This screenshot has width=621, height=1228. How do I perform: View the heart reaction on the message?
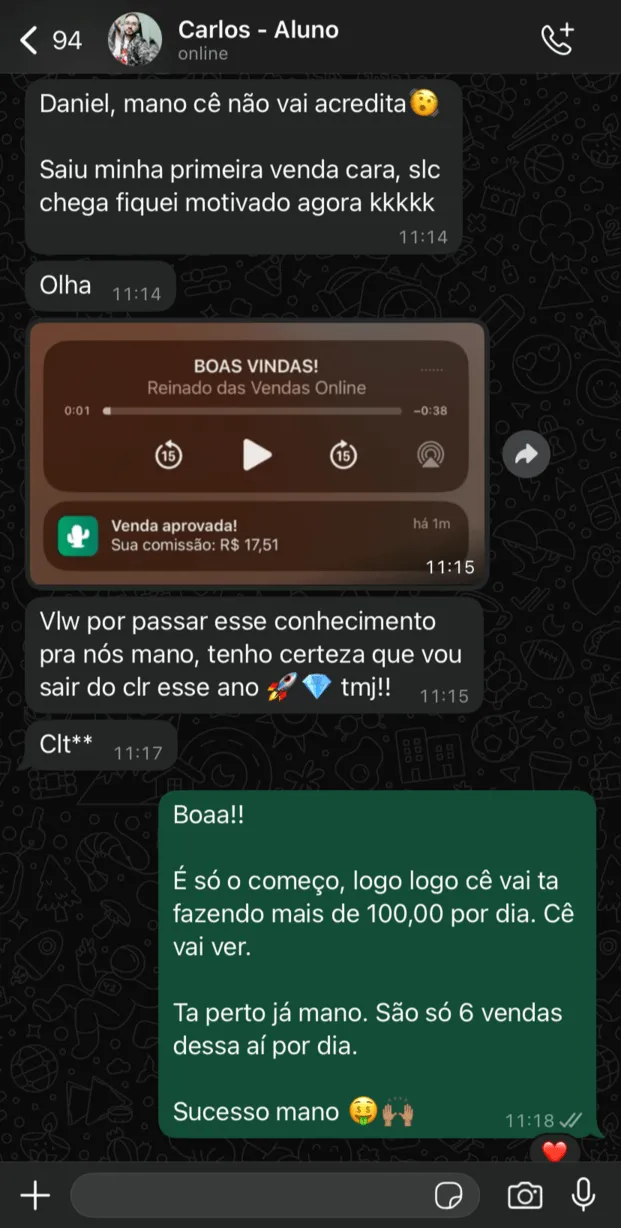pyautogui.click(x=554, y=1152)
